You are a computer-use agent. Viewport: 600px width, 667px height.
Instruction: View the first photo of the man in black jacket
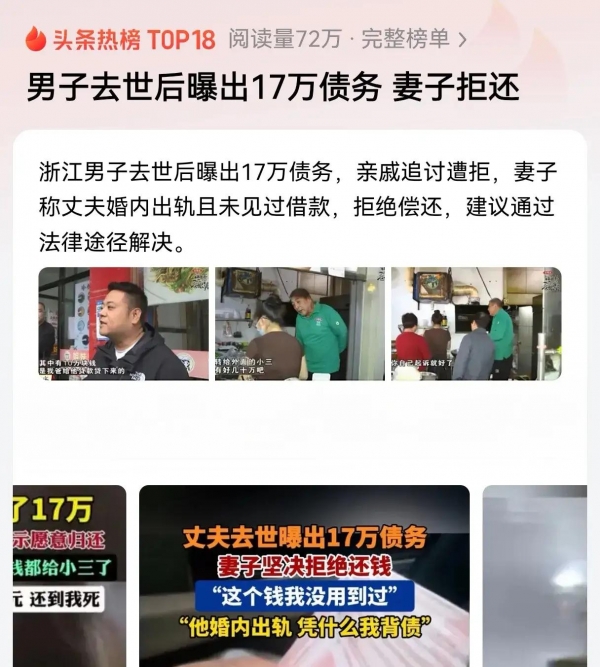point(124,323)
